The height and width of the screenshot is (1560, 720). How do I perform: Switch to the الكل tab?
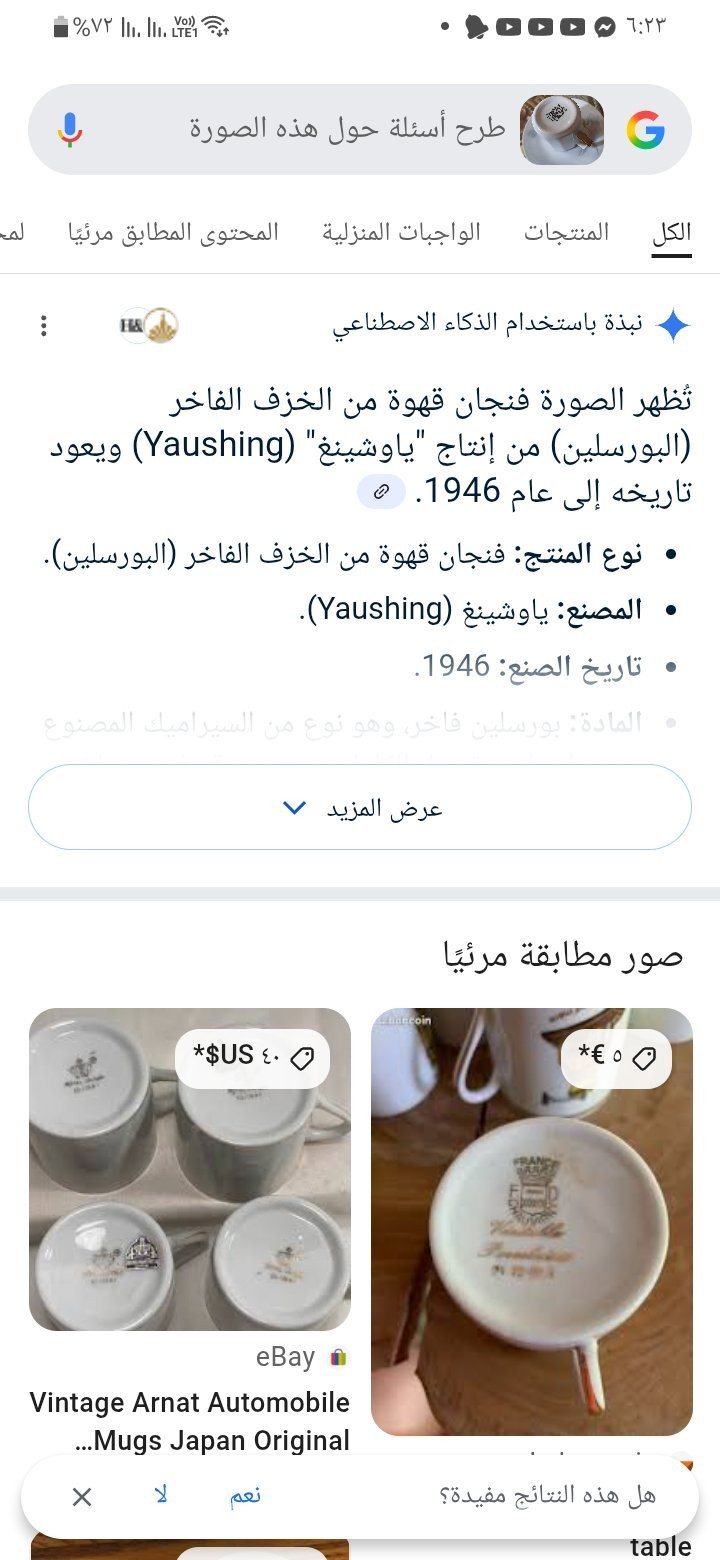672,233
